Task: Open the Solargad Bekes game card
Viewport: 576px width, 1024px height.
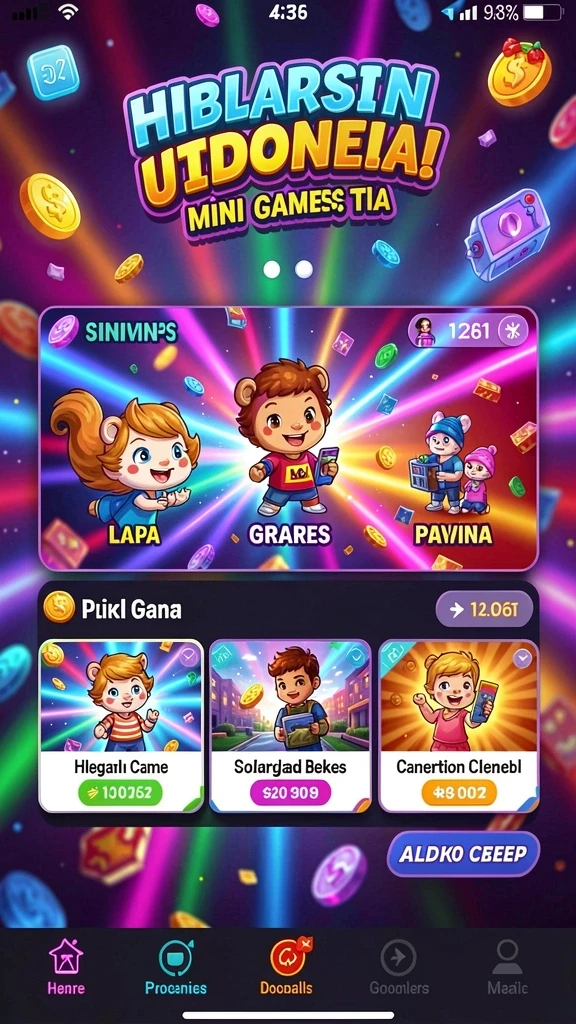Action: pos(291,726)
